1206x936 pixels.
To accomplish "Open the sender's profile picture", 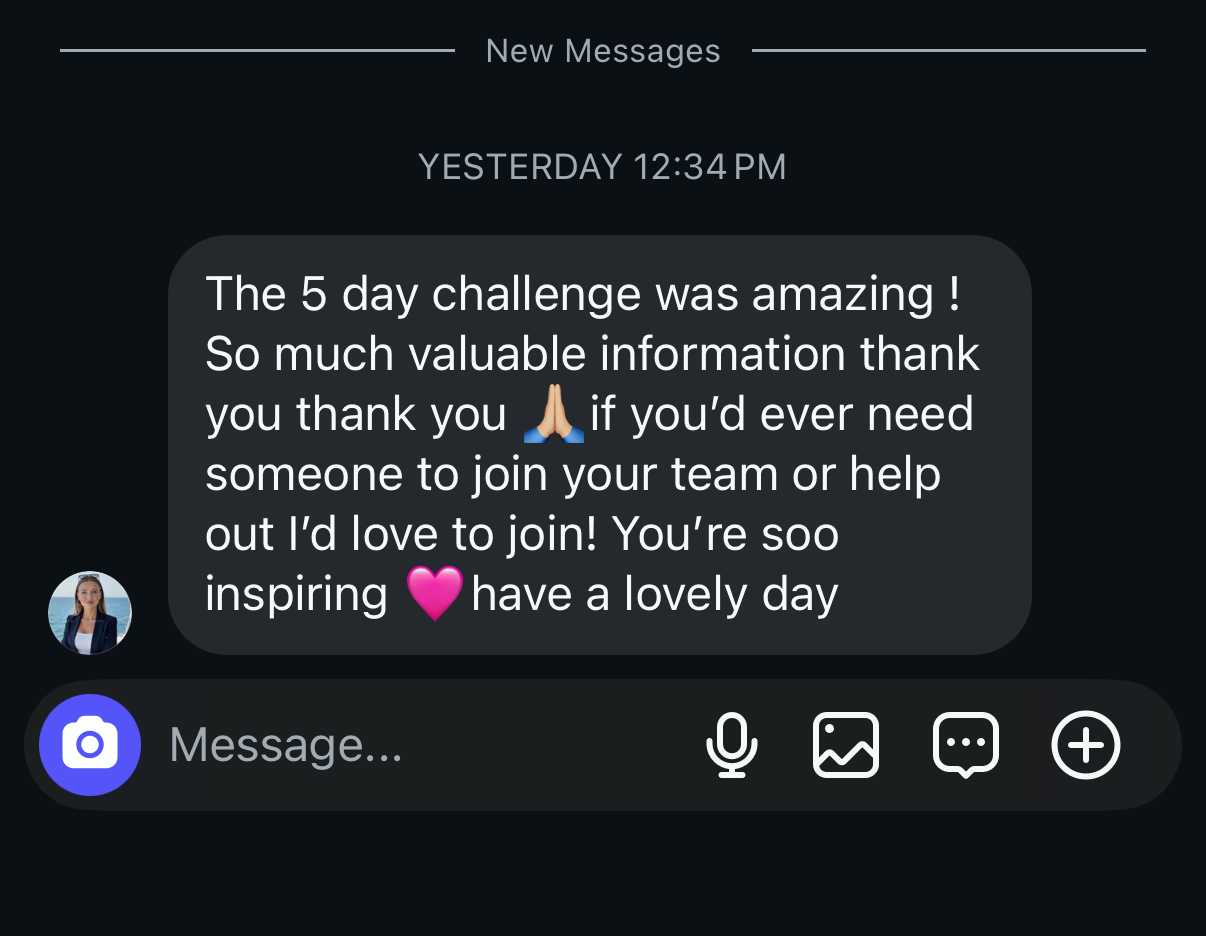I will click(x=90, y=613).
